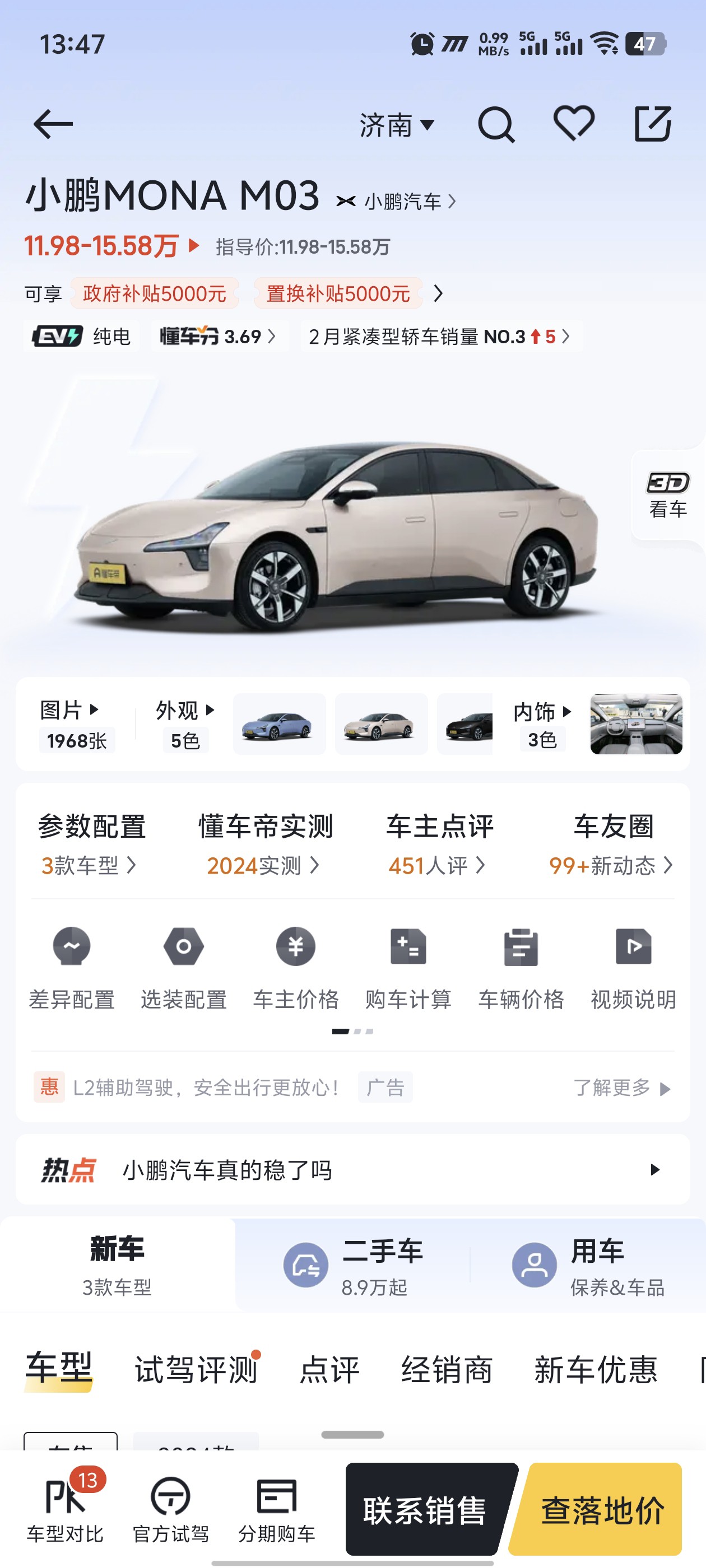Go back with the top-left arrow
The image size is (706, 1568).
[x=53, y=124]
